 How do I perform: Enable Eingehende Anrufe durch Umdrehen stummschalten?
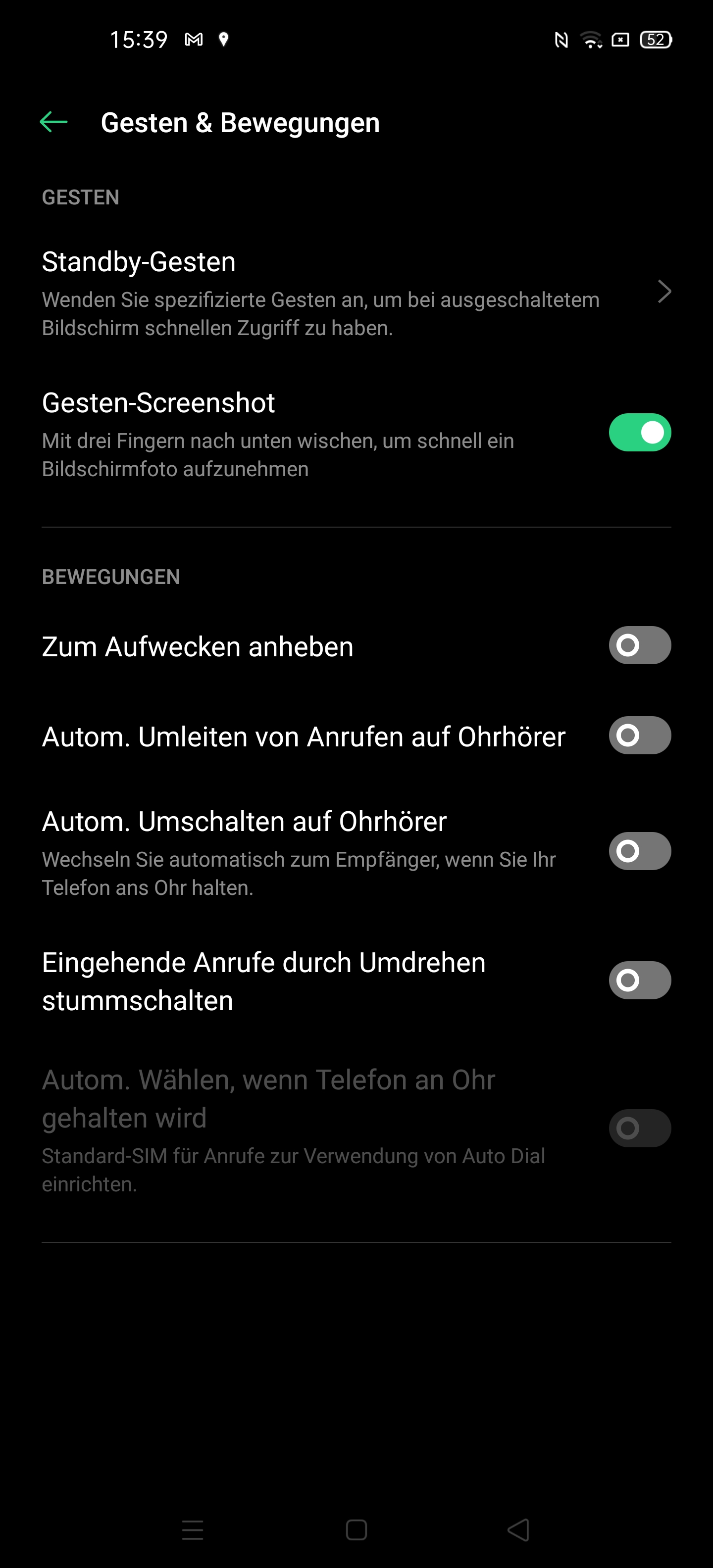click(639, 980)
